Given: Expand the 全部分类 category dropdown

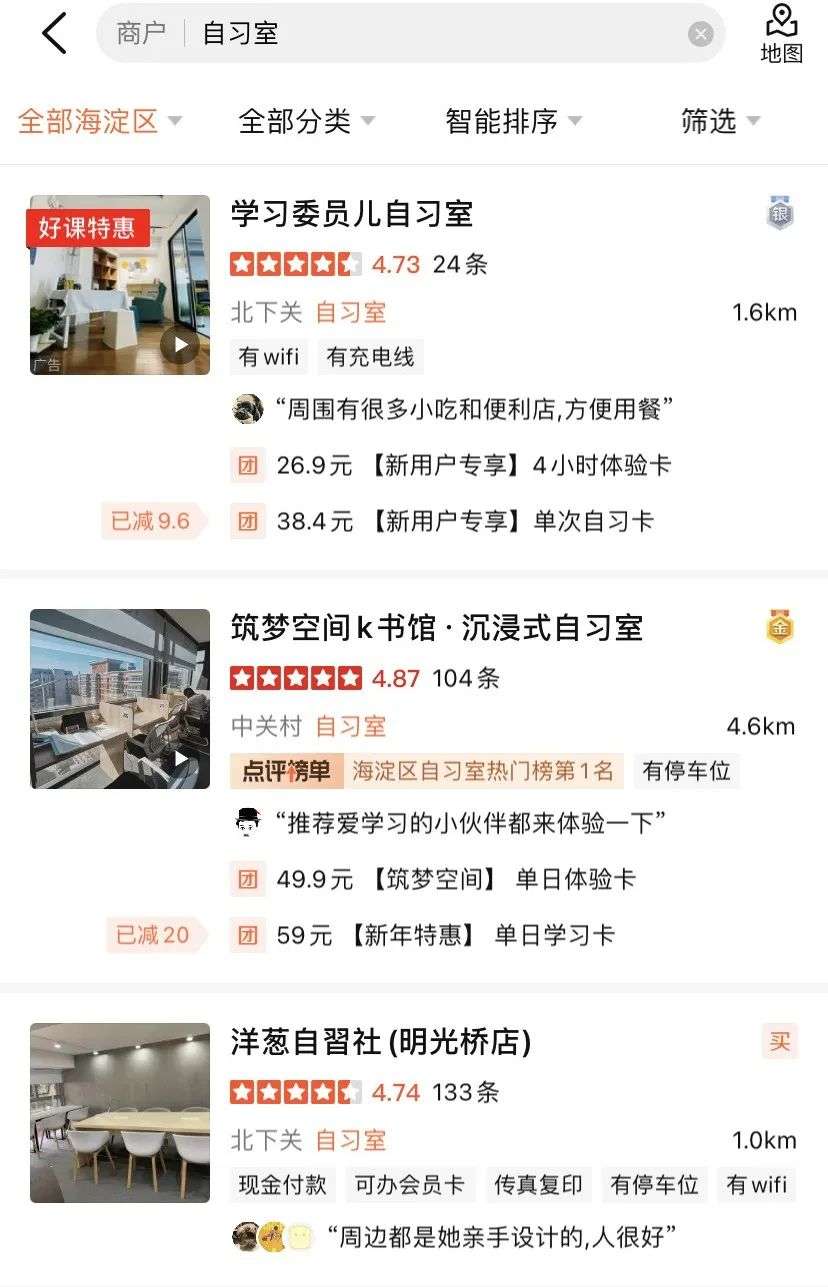Looking at the screenshot, I should click(x=306, y=122).
